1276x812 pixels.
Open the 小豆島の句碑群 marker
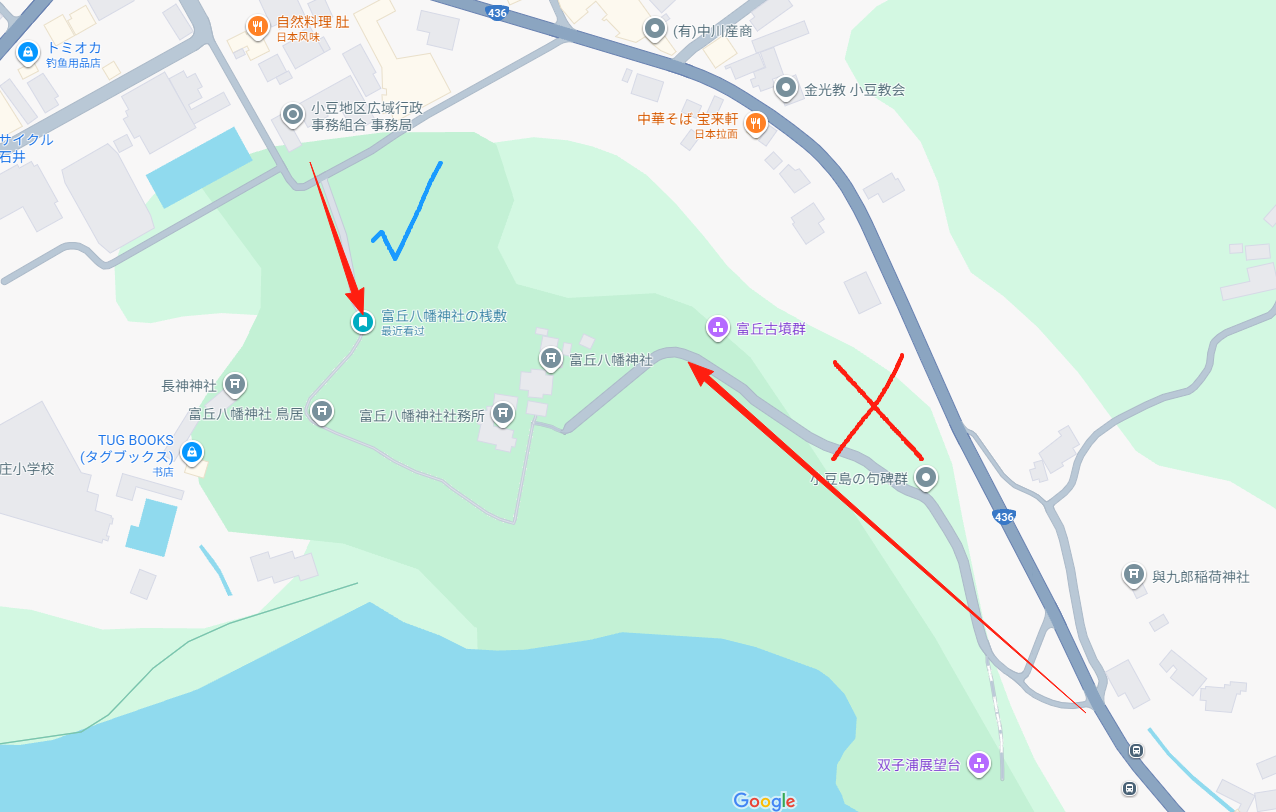927,477
